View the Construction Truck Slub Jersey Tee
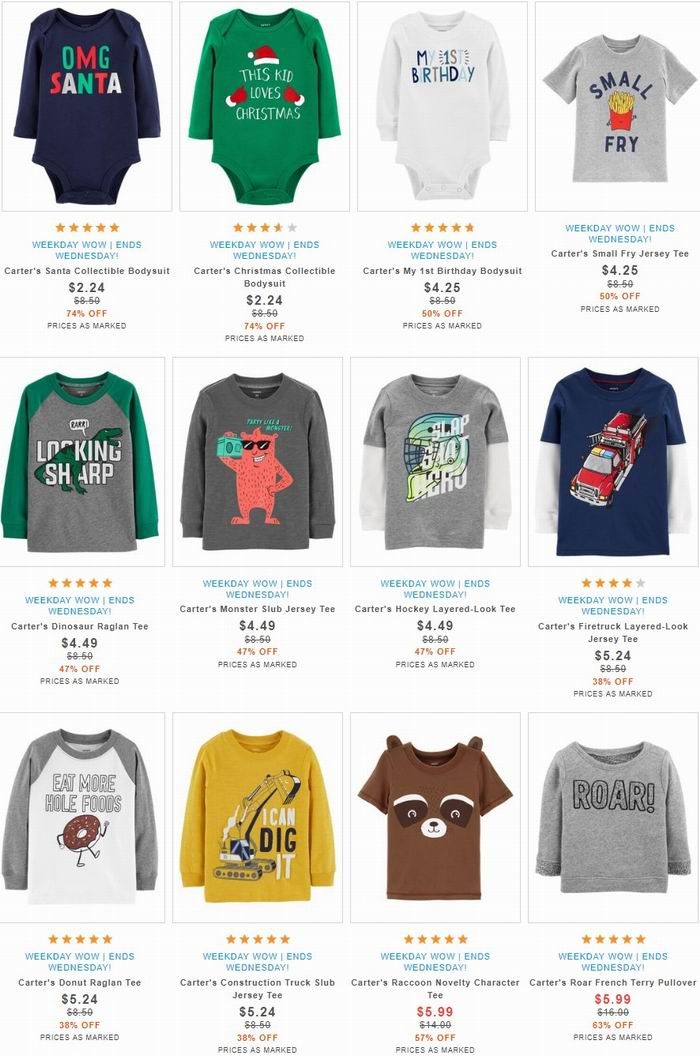Viewport: 700px width, 1056px height. 257,817
